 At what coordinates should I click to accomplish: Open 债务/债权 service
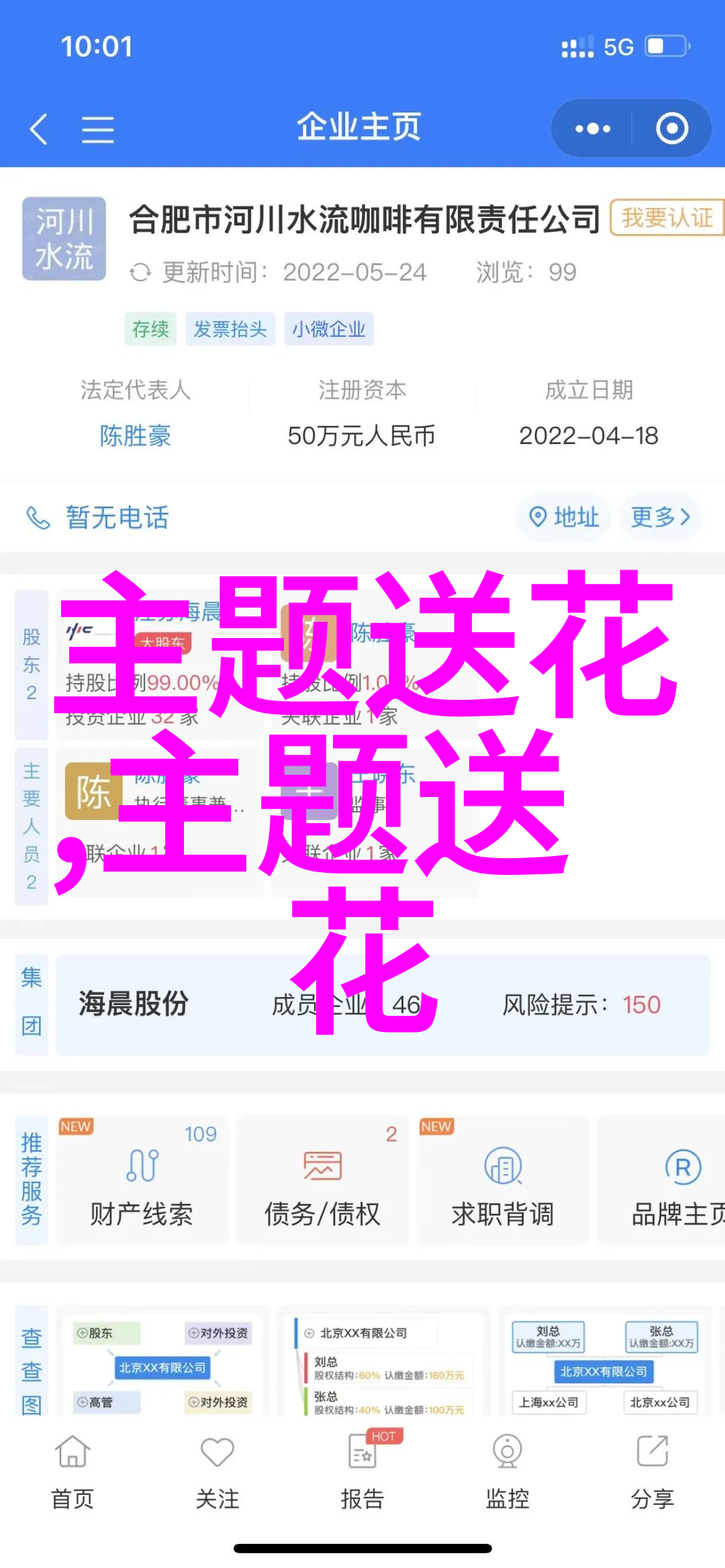[x=322, y=1180]
